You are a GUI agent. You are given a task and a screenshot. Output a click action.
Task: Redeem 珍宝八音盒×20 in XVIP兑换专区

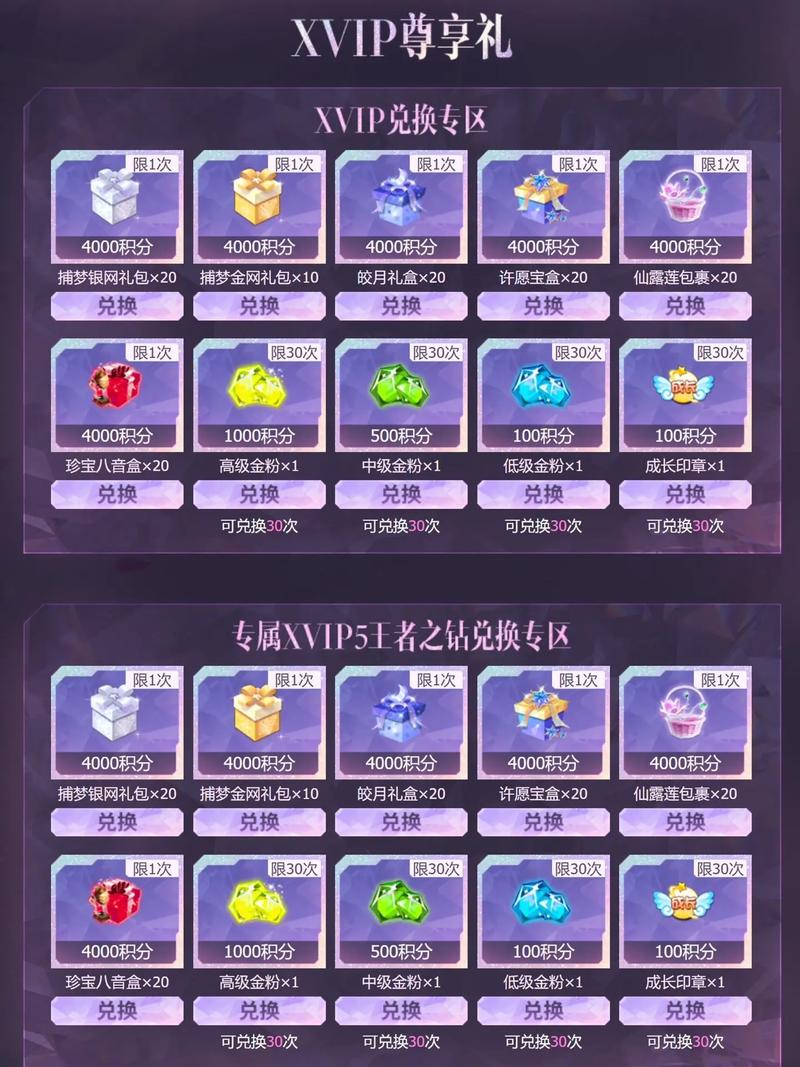click(x=117, y=494)
